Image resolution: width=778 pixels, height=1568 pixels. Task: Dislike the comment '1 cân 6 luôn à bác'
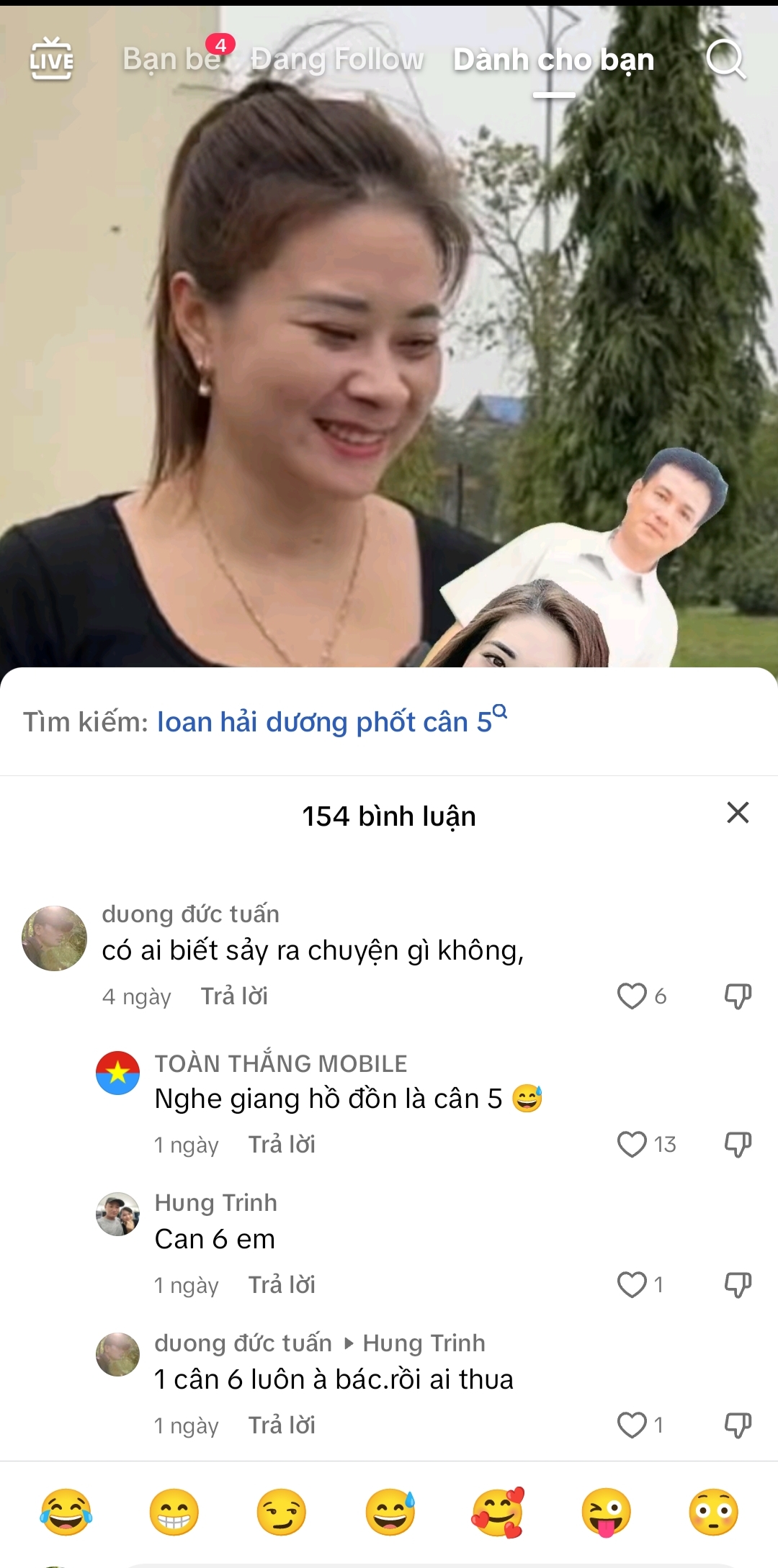pyautogui.click(x=738, y=1425)
